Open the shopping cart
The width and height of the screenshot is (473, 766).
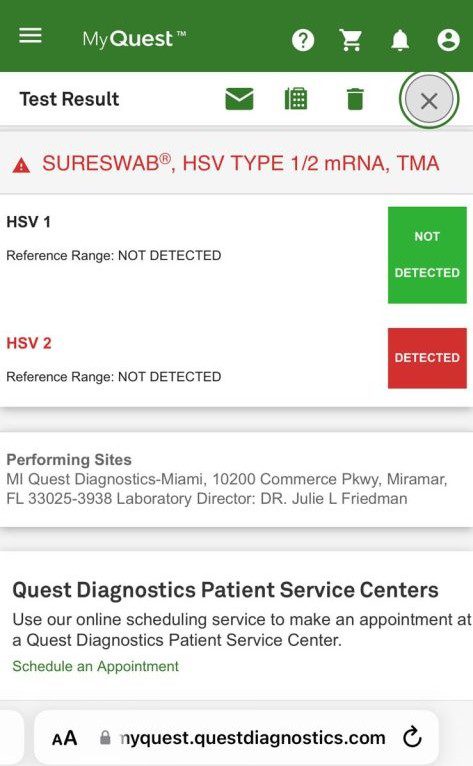[x=351, y=40]
